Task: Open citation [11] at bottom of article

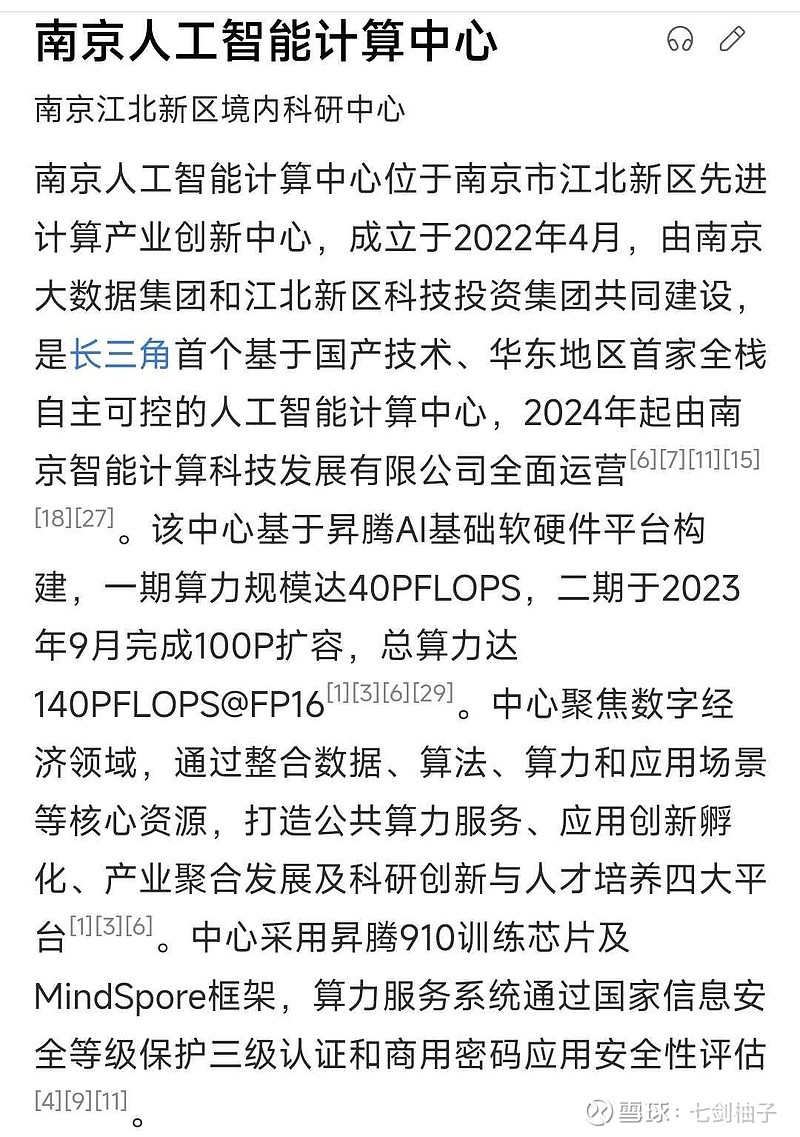Action: coord(111,1100)
